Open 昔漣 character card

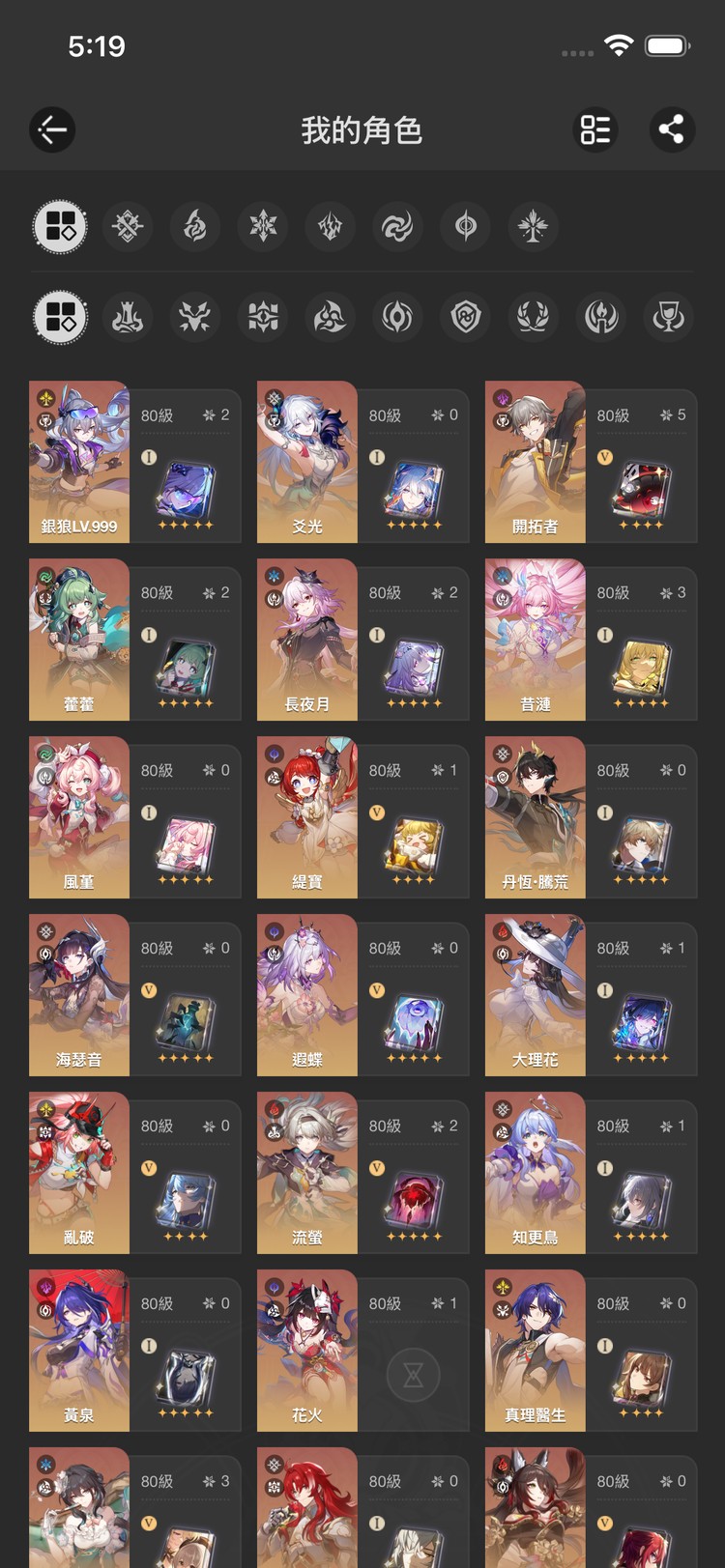592,640
